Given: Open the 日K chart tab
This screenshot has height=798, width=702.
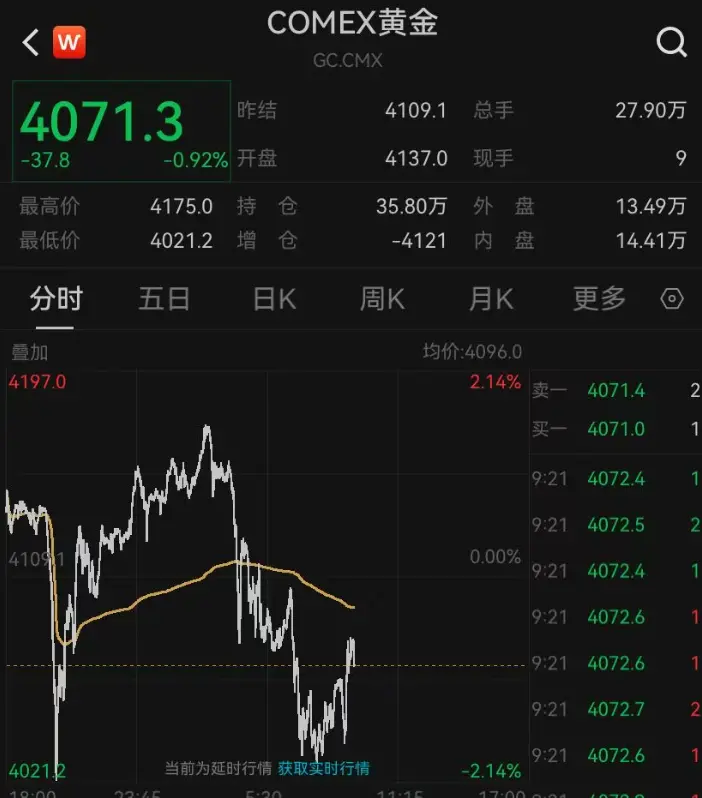Looking at the screenshot, I should click(x=274, y=298).
